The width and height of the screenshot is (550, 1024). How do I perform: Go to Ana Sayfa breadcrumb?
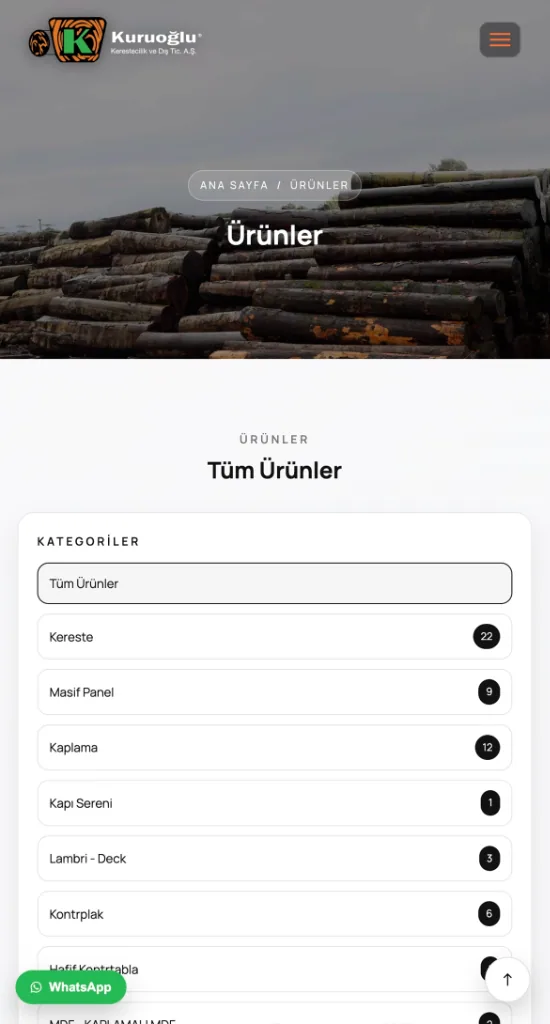[x=234, y=185]
